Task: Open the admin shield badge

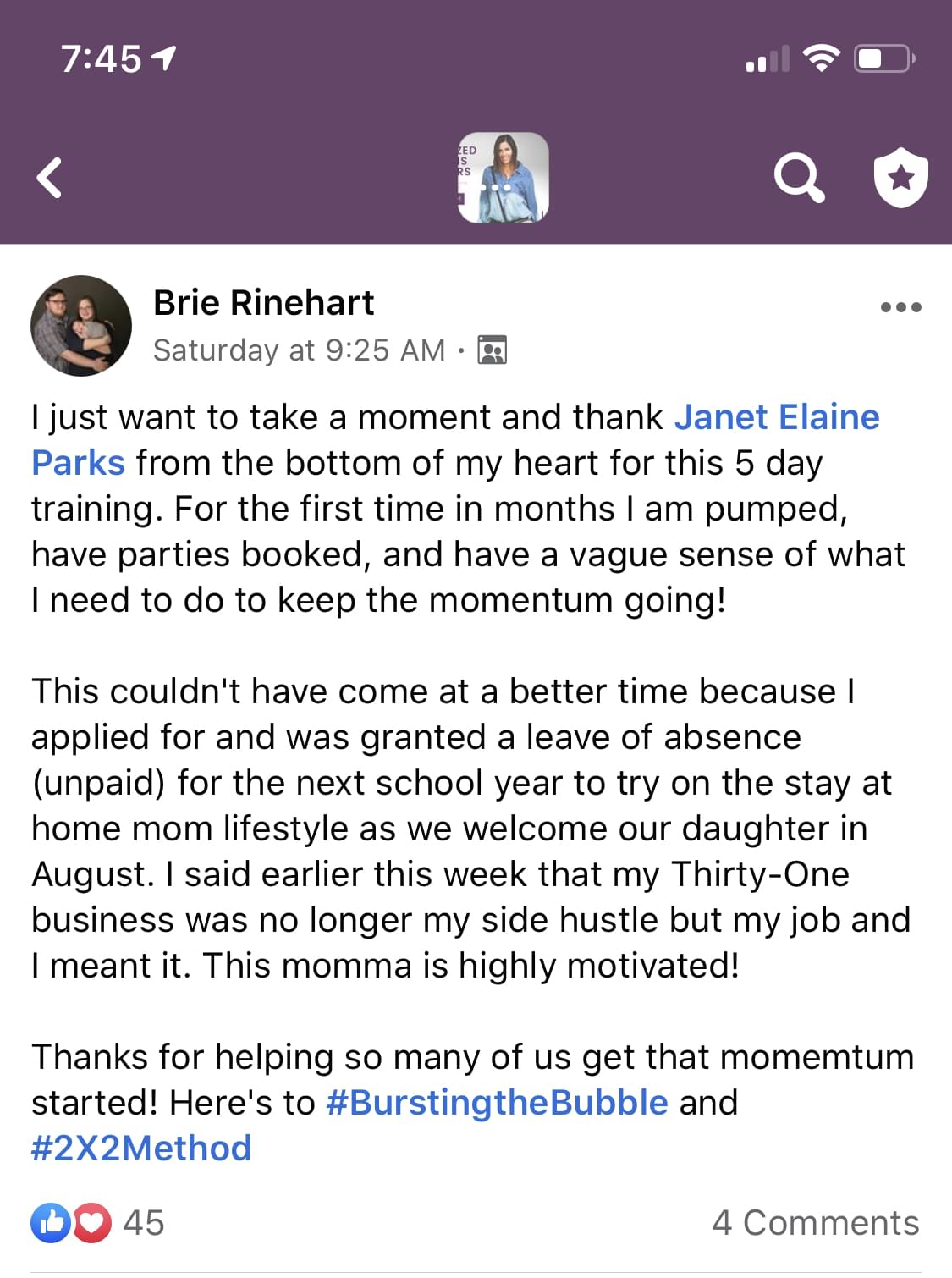Action: 900,178
